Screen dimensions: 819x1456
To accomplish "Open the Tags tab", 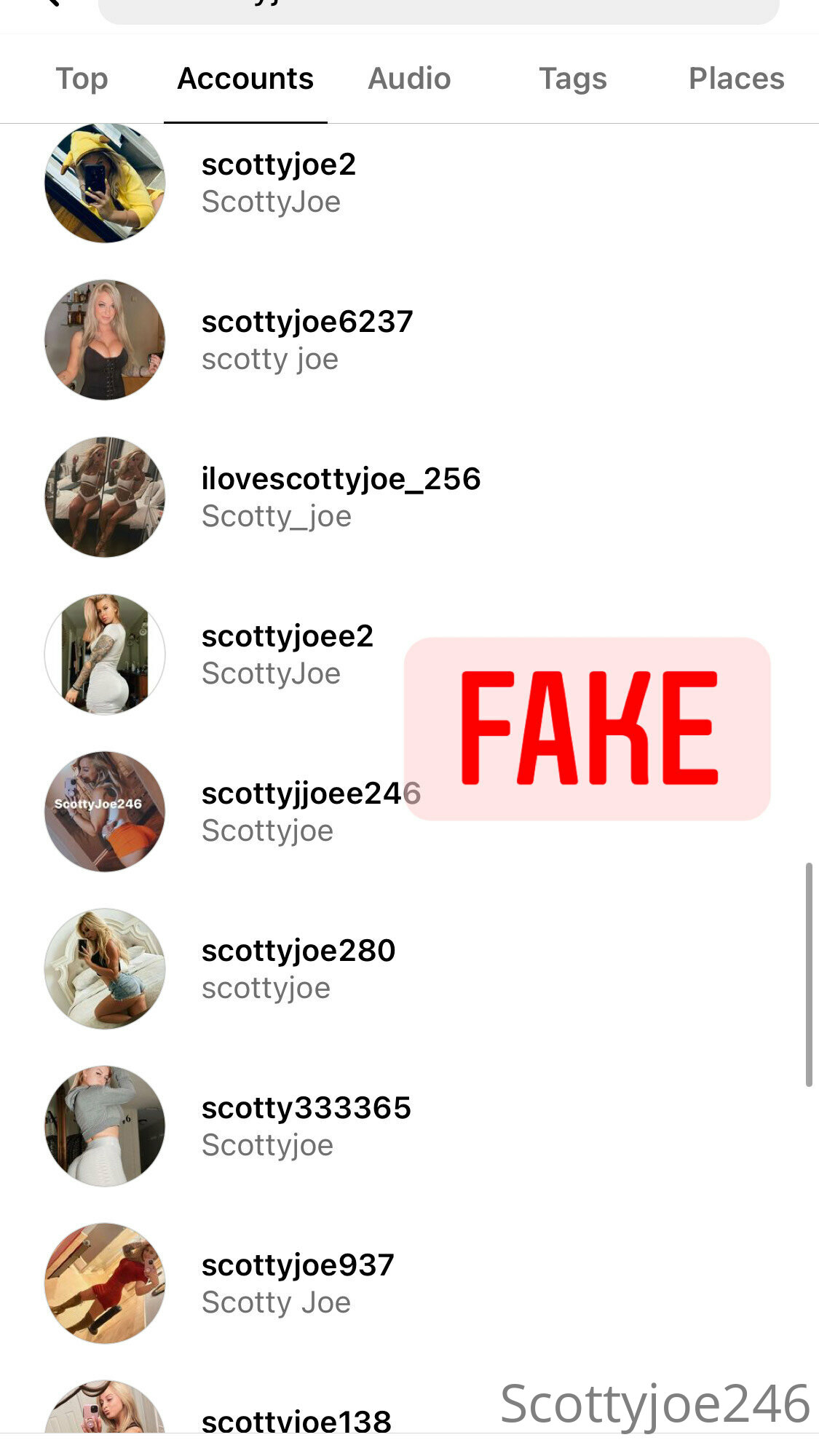I will coord(573,79).
